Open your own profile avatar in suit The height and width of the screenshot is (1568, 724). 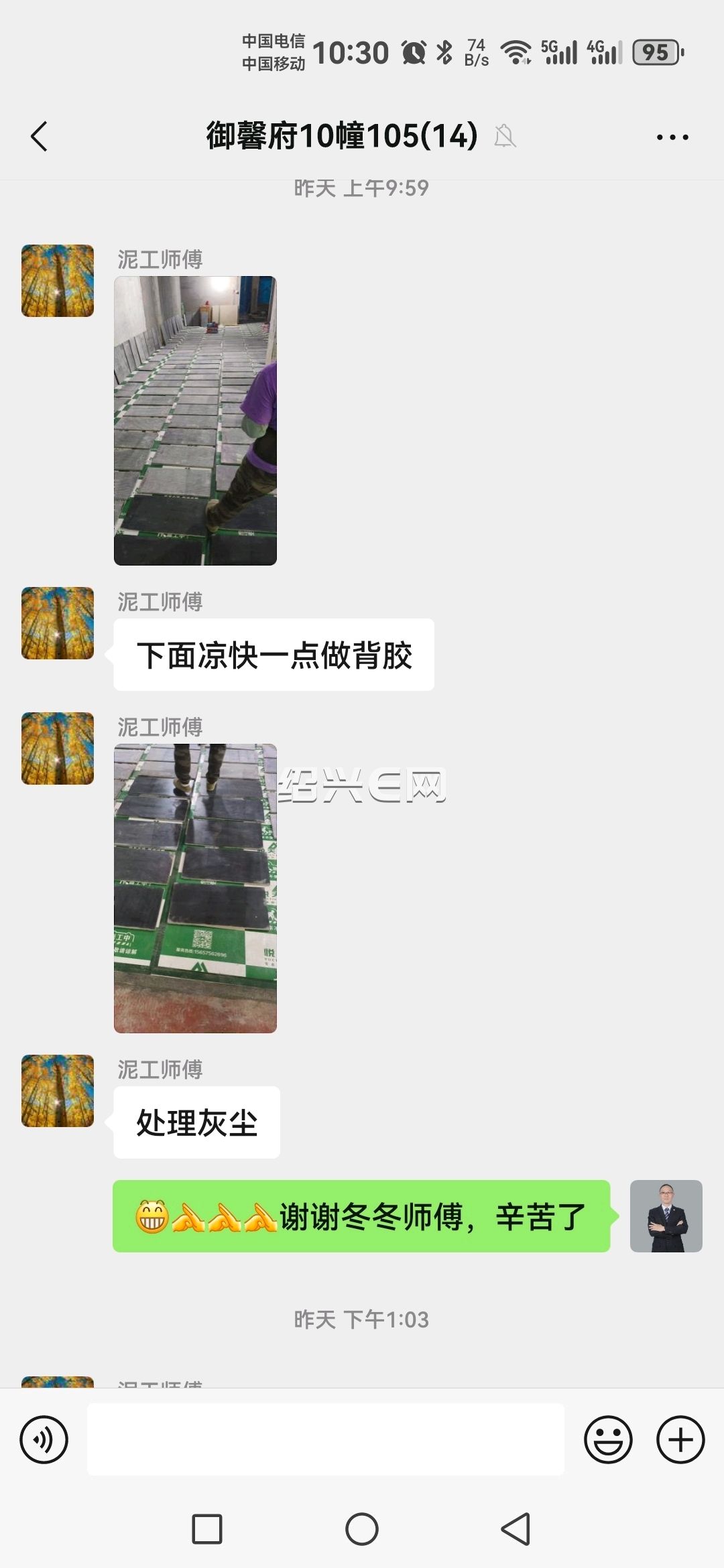tap(666, 1216)
